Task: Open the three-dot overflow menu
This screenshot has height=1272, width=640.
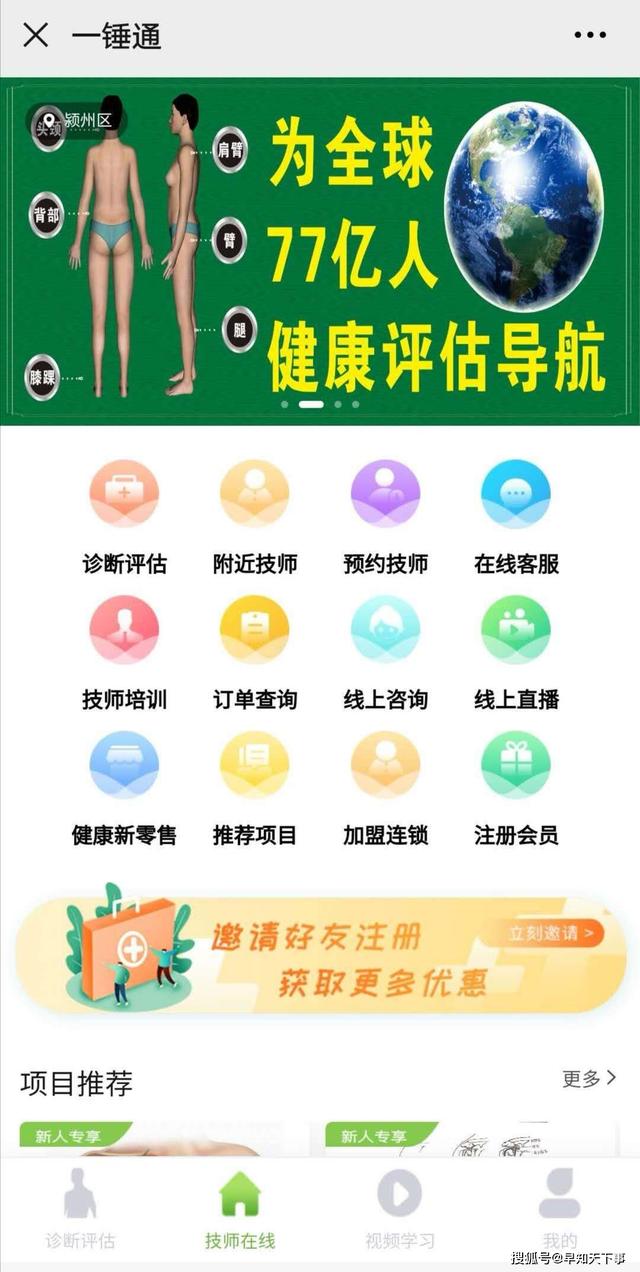Action: (590, 36)
